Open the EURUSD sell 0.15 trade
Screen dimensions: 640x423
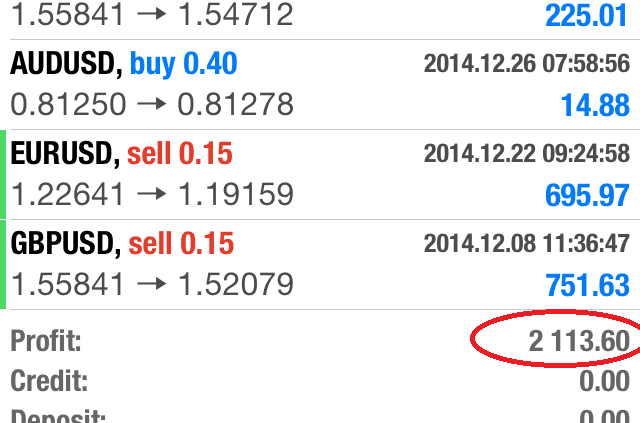320,174
